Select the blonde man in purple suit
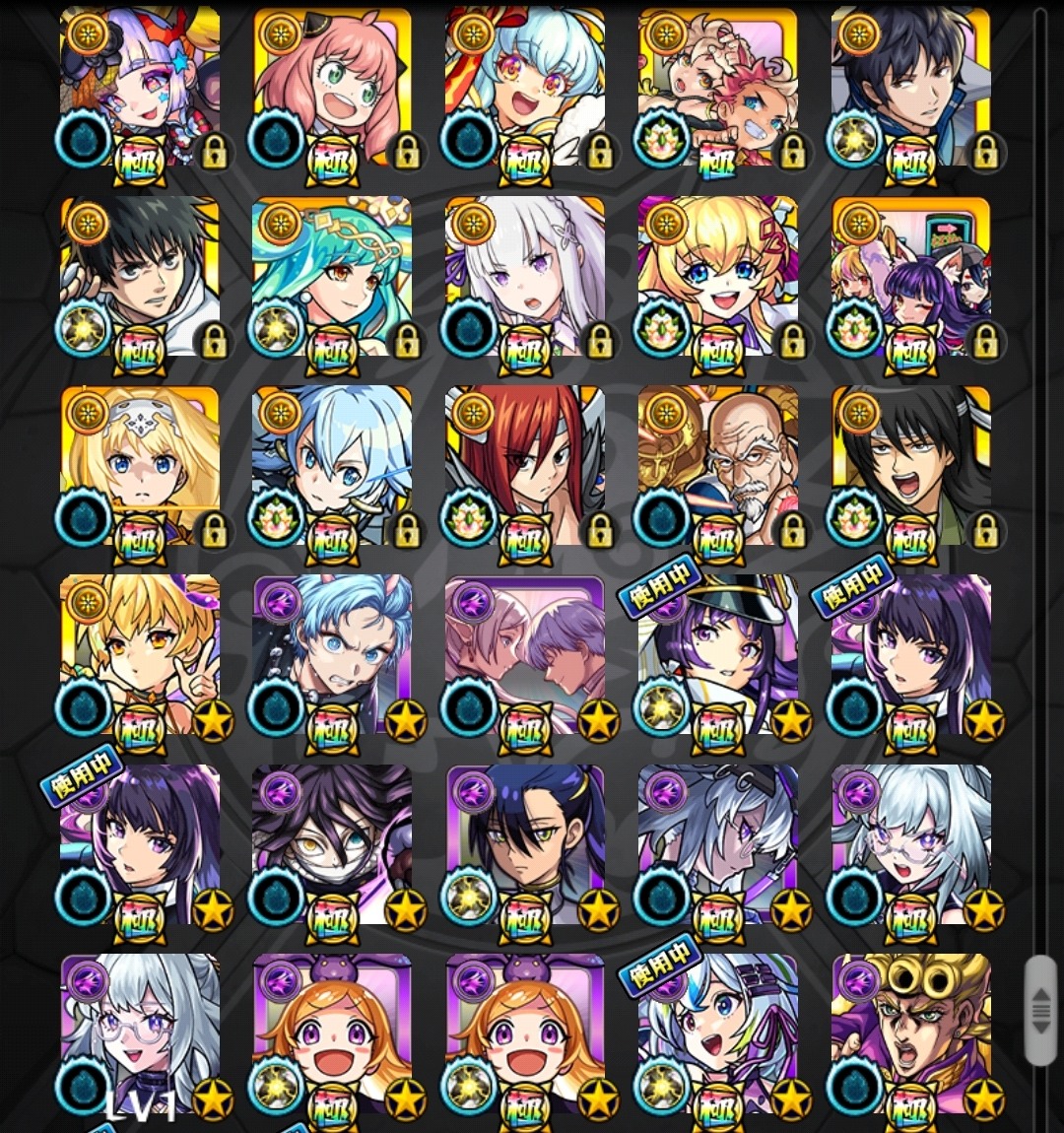 coord(911,1034)
